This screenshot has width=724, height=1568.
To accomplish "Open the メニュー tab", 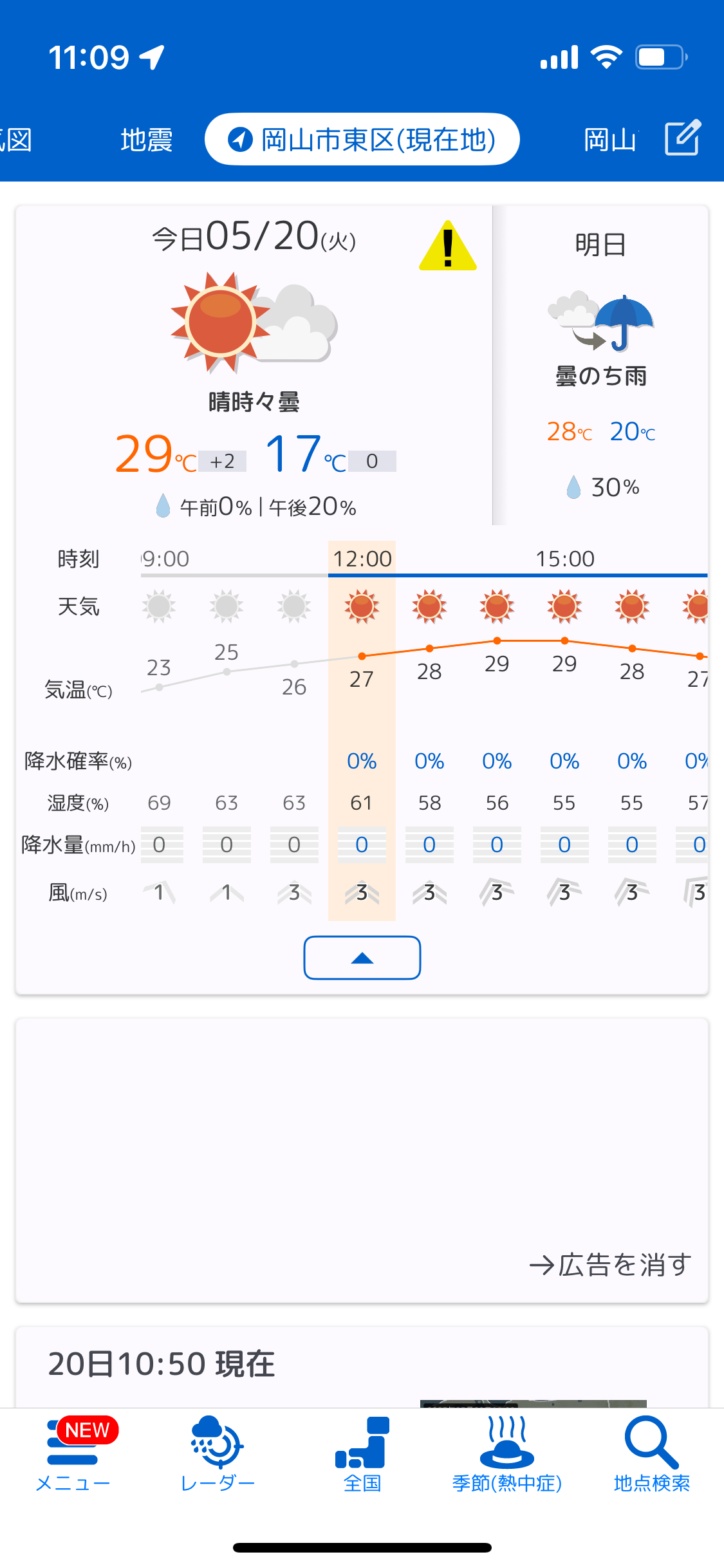I will (x=73, y=1455).
